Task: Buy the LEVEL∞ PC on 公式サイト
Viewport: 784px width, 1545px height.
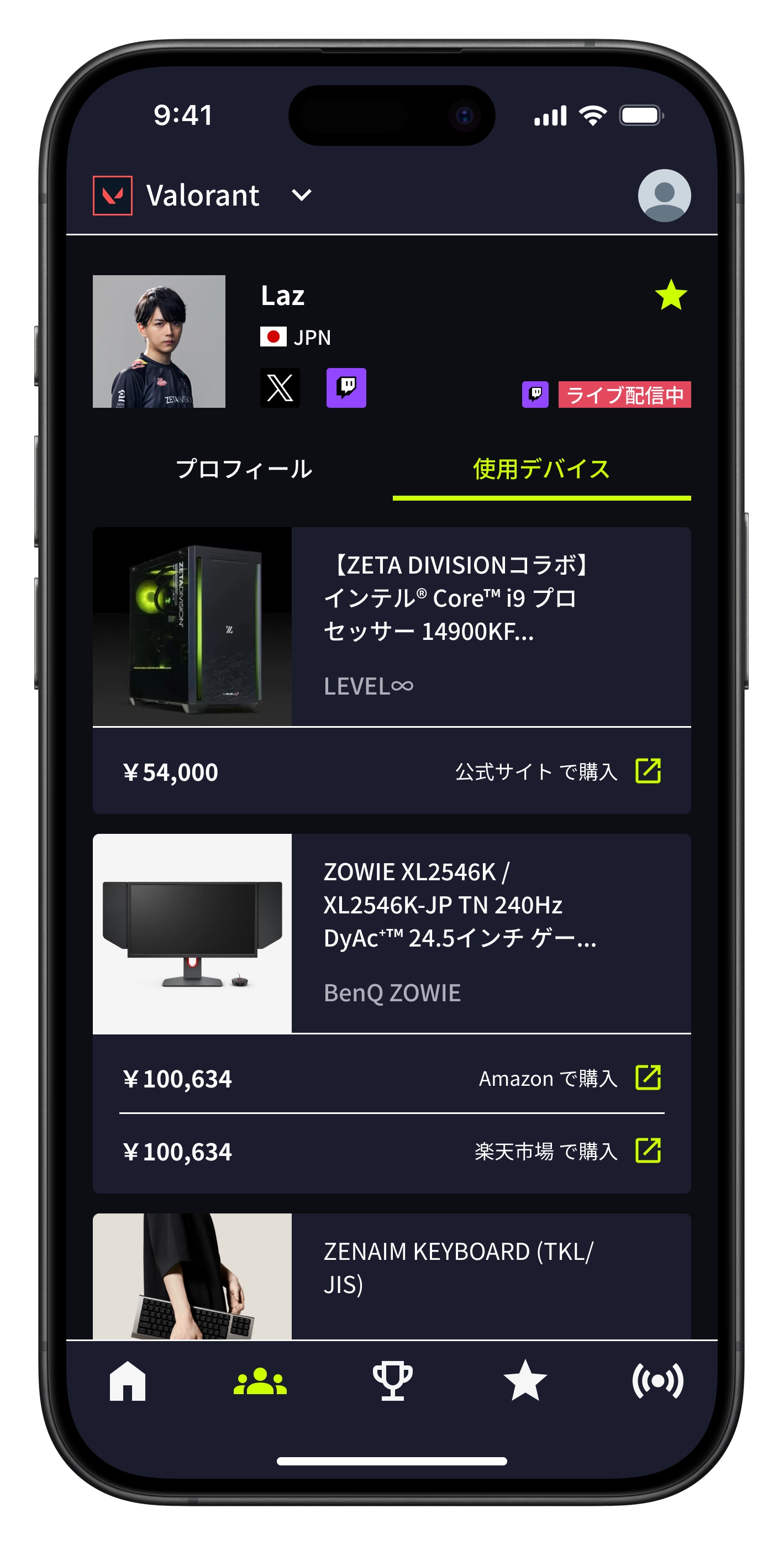Action: [558, 771]
